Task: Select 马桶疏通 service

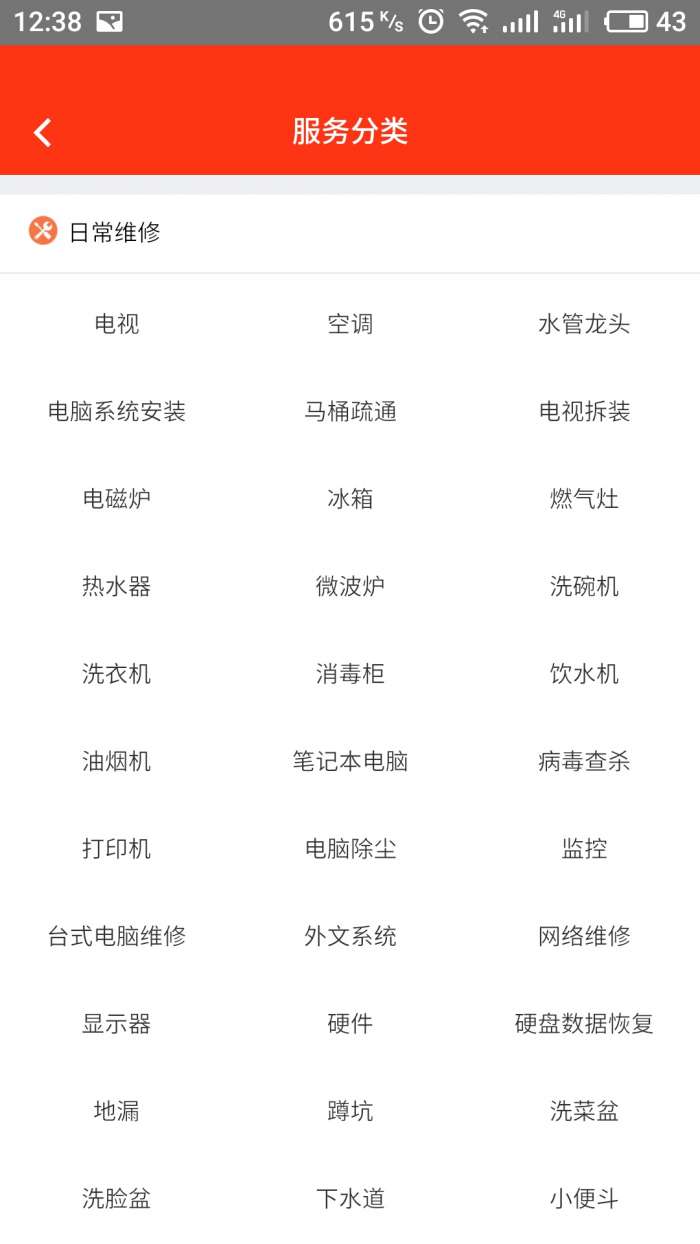Action: pyautogui.click(x=350, y=411)
